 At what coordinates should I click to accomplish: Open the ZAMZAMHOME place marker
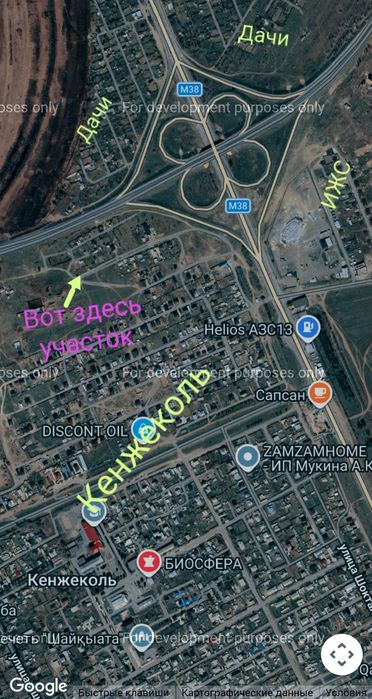[248, 458]
